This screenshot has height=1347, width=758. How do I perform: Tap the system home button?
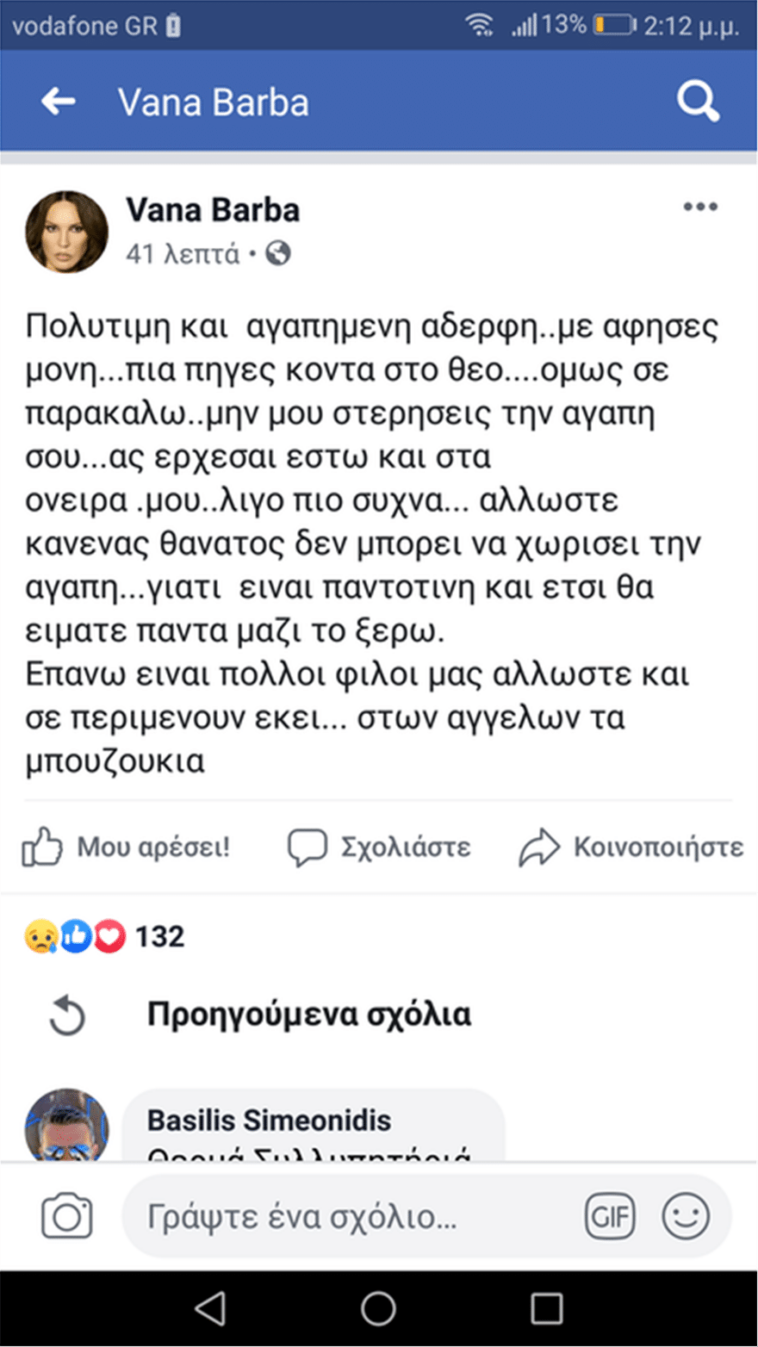378,1308
